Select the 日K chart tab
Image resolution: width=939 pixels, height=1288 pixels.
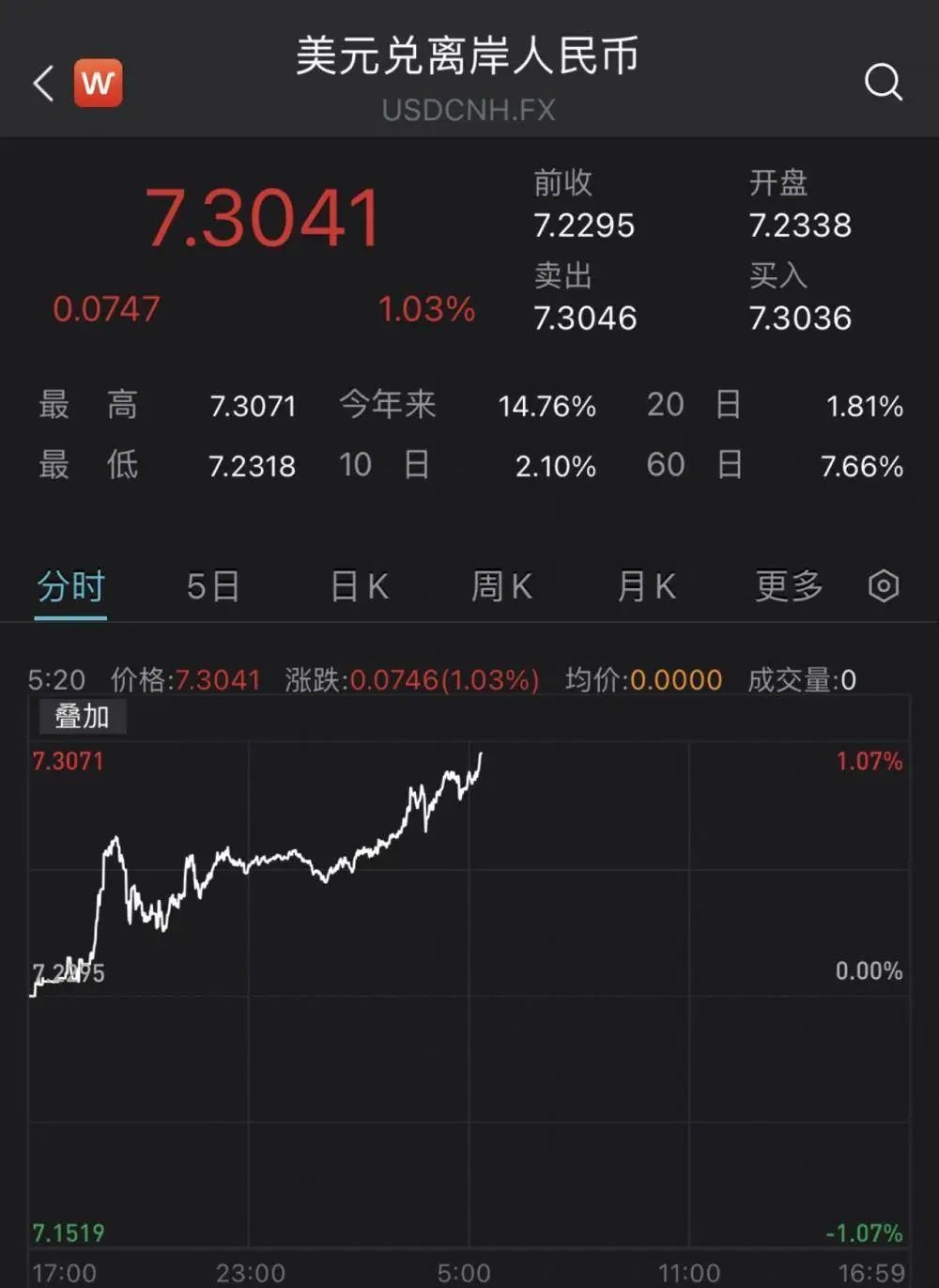(359, 587)
